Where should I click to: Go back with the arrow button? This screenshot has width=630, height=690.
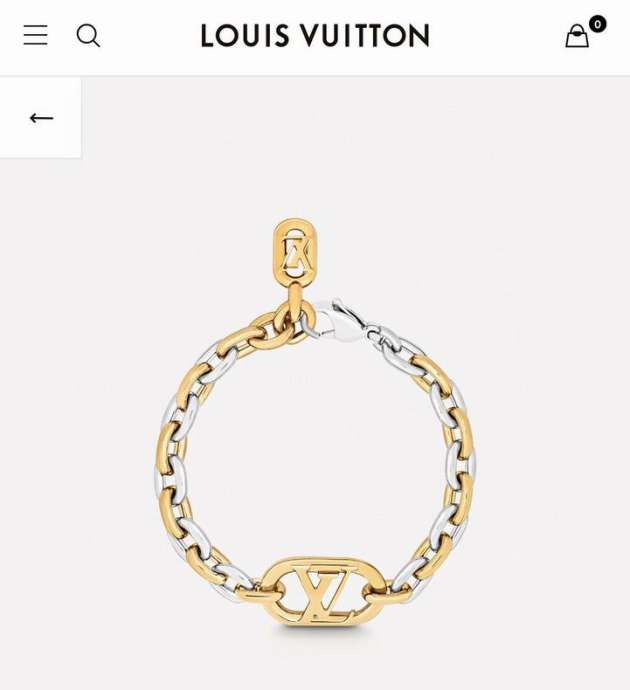click(41, 118)
